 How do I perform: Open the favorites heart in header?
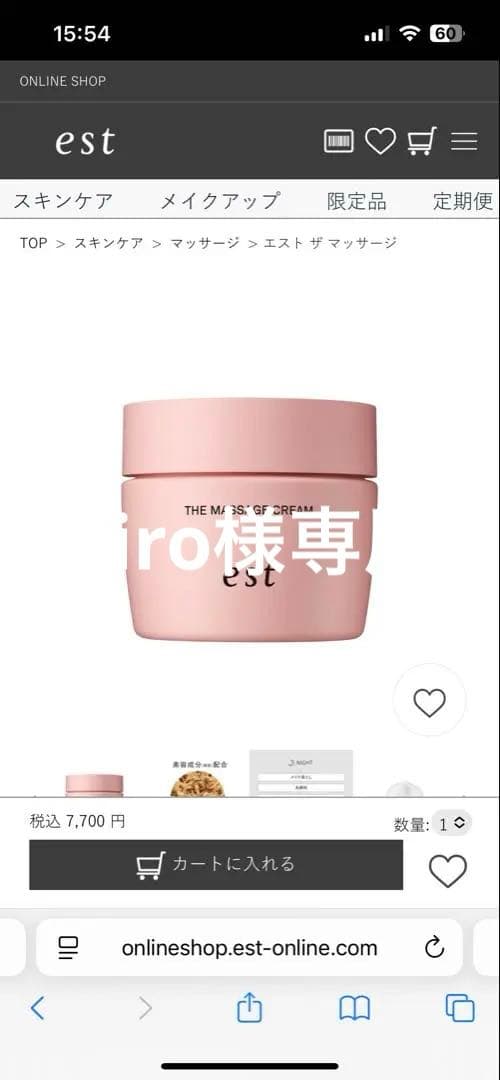pyautogui.click(x=380, y=141)
